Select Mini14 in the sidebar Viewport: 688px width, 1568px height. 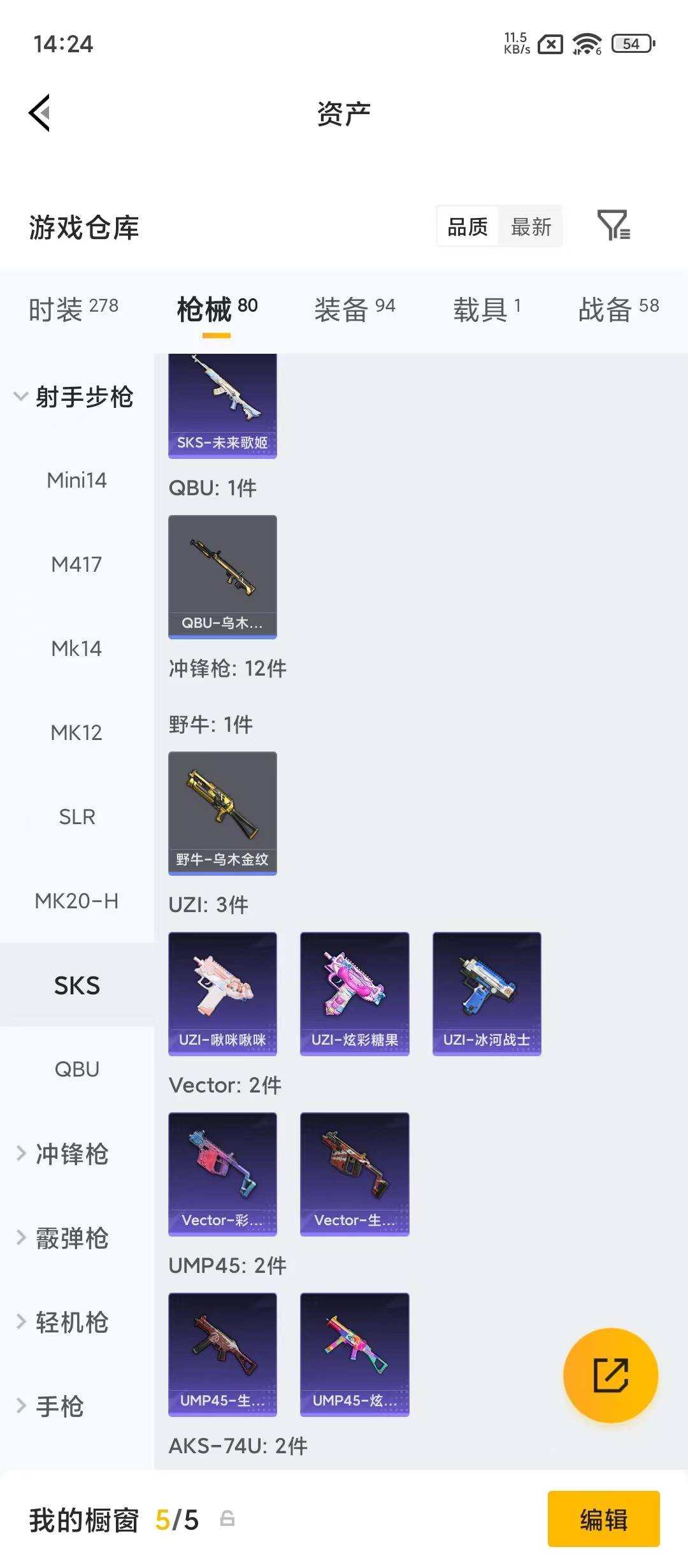coord(76,480)
